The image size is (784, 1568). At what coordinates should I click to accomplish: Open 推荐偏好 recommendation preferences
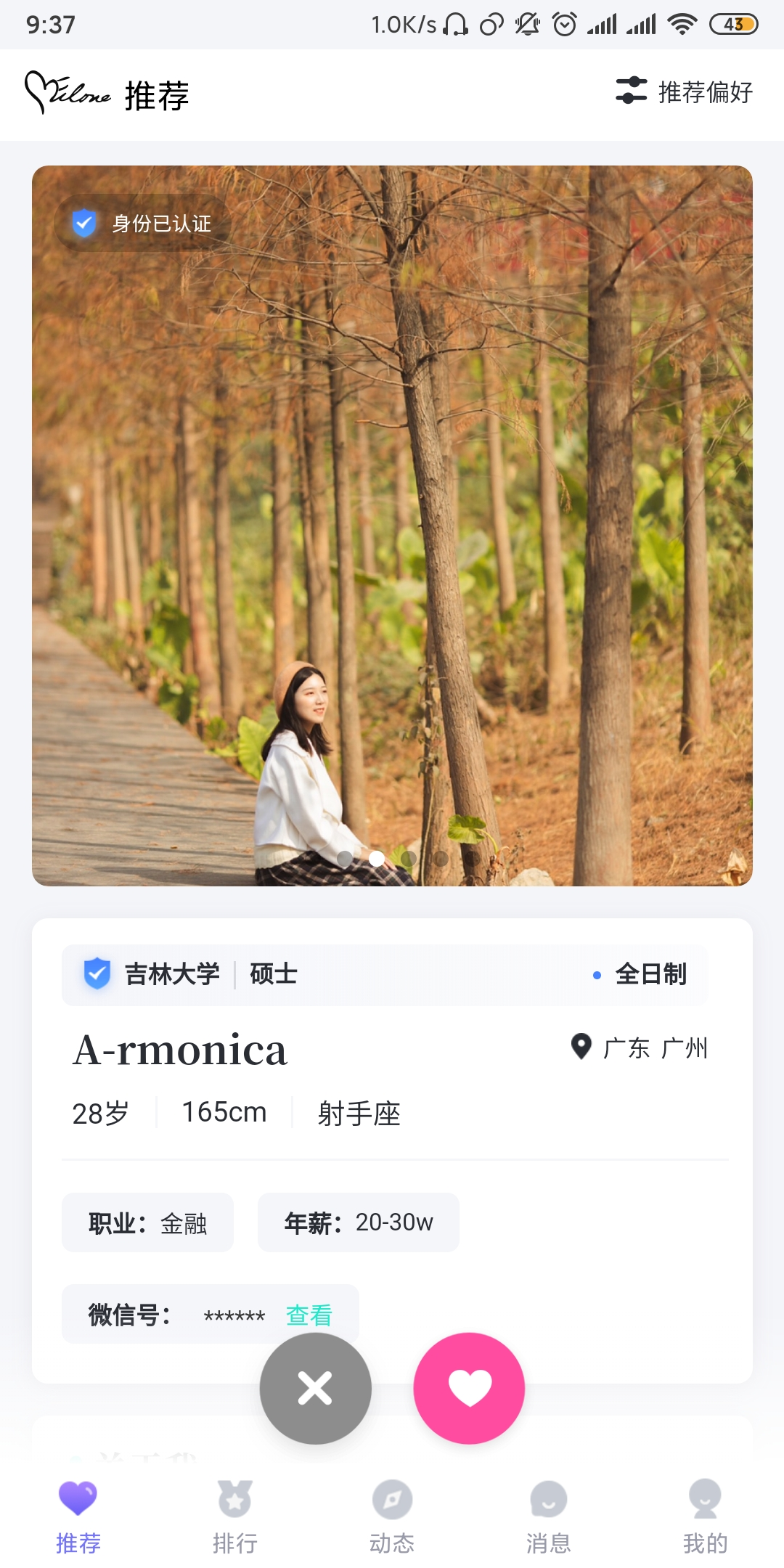coord(684,91)
